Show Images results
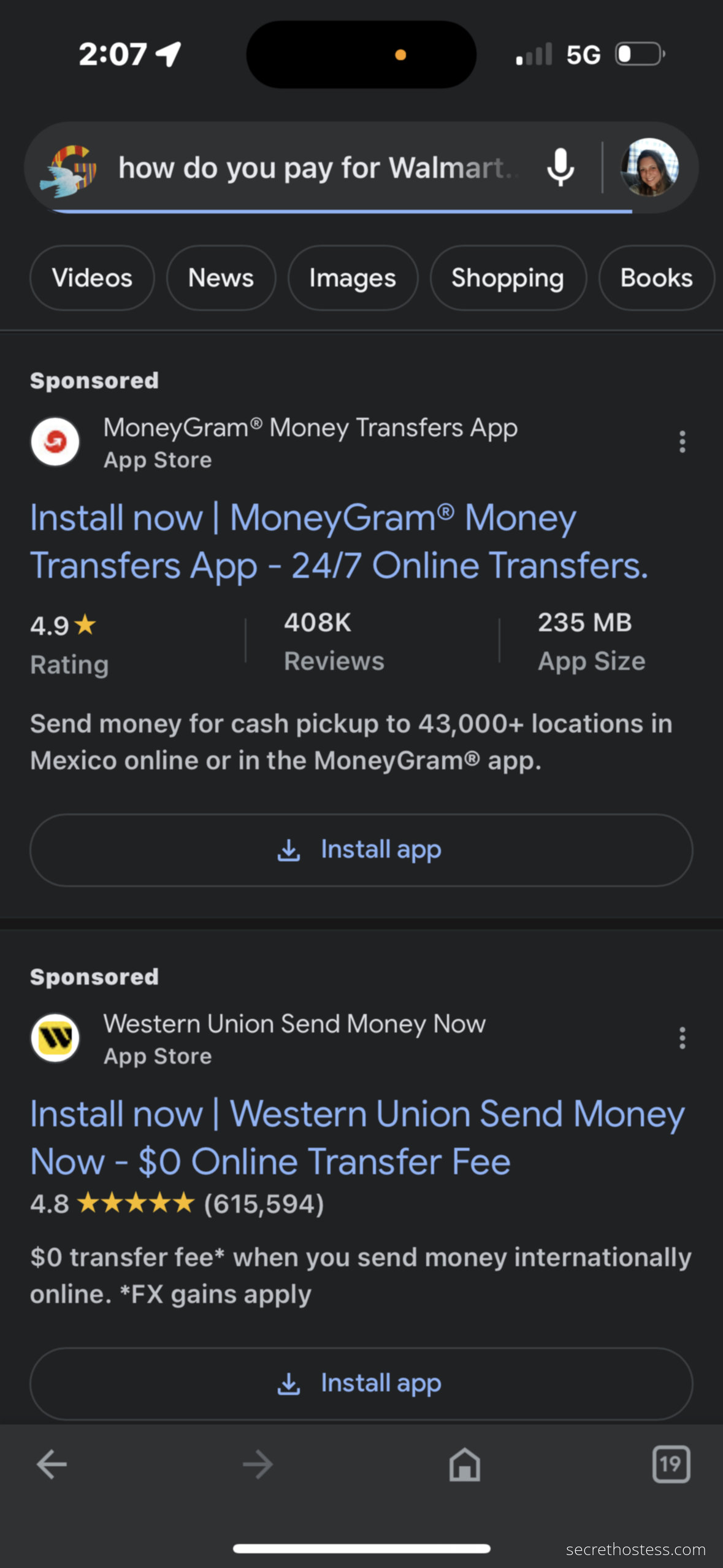The height and width of the screenshot is (1568, 723). [353, 278]
